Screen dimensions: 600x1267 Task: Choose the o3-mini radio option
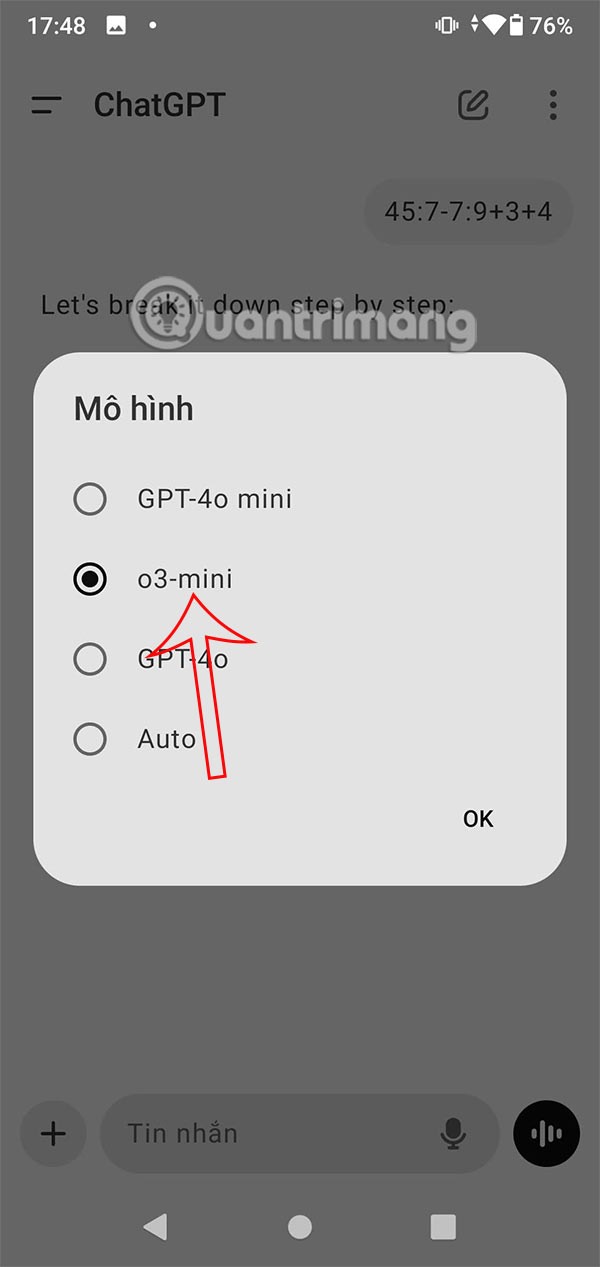click(90, 578)
